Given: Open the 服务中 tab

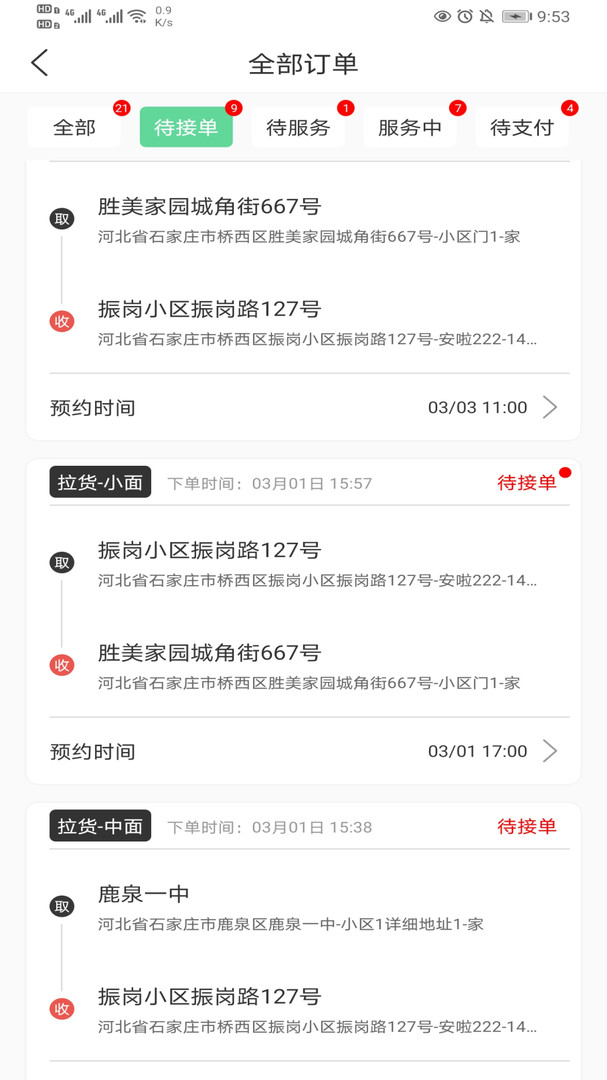Looking at the screenshot, I should (x=410, y=128).
